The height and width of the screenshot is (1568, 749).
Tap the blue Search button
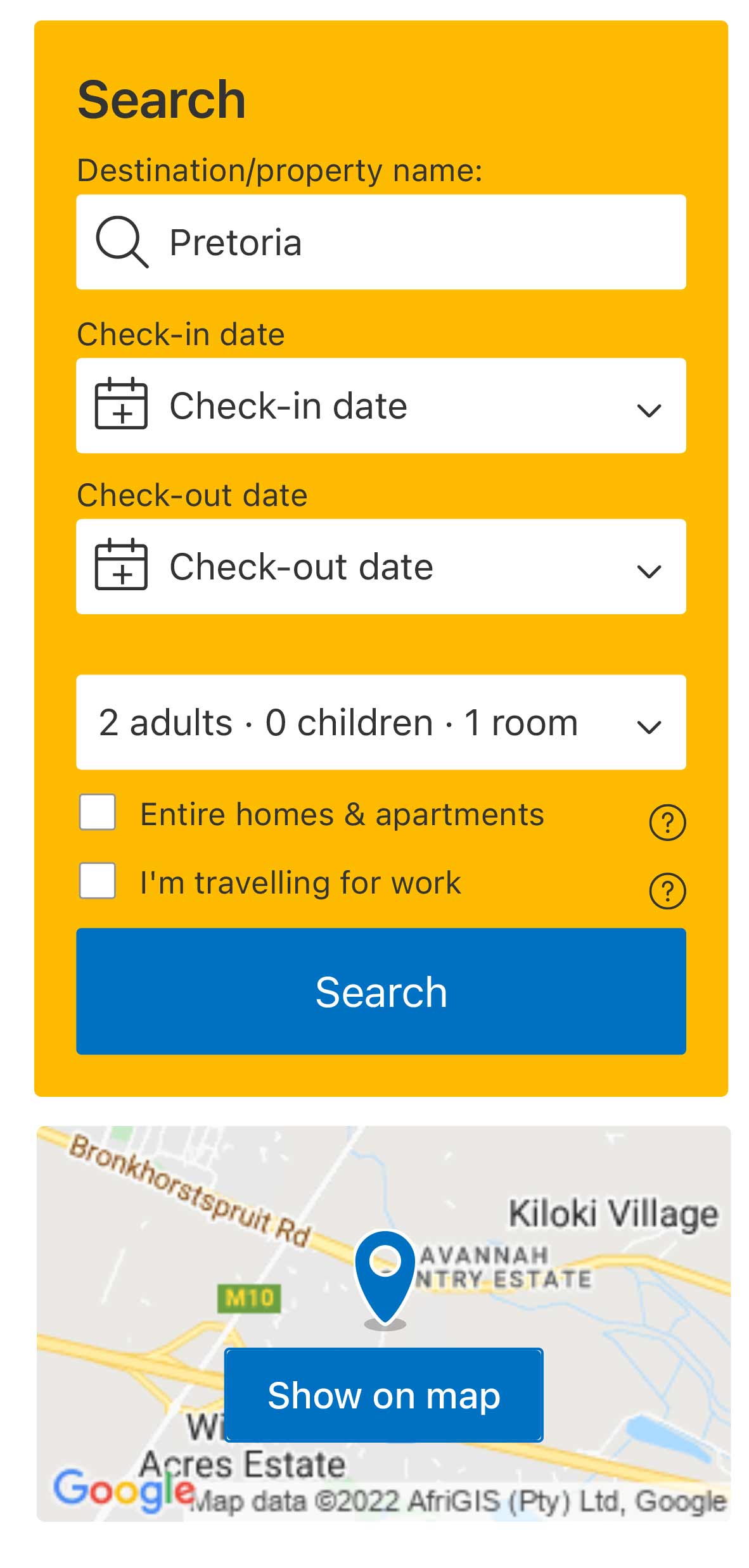click(380, 991)
